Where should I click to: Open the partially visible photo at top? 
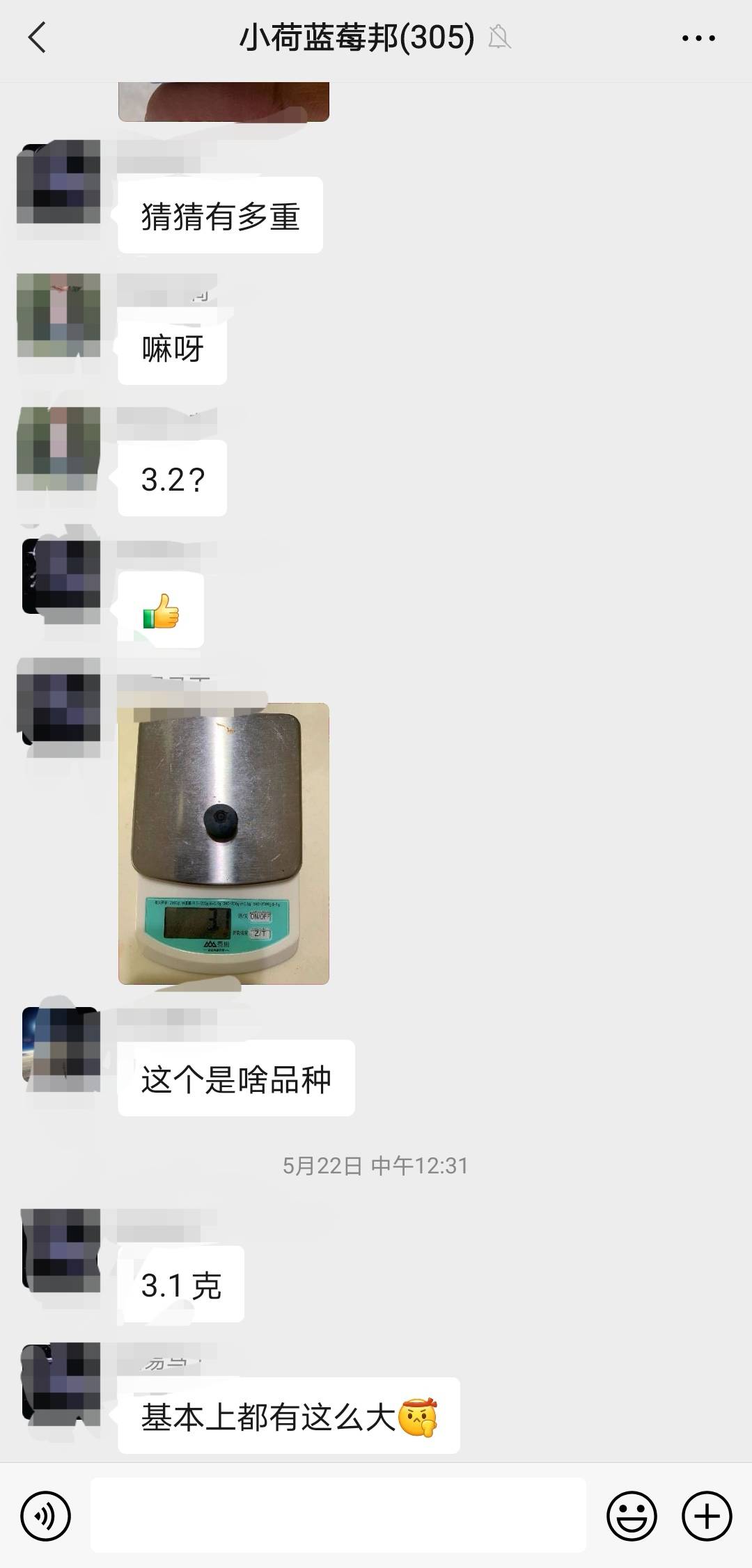click(x=224, y=102)
